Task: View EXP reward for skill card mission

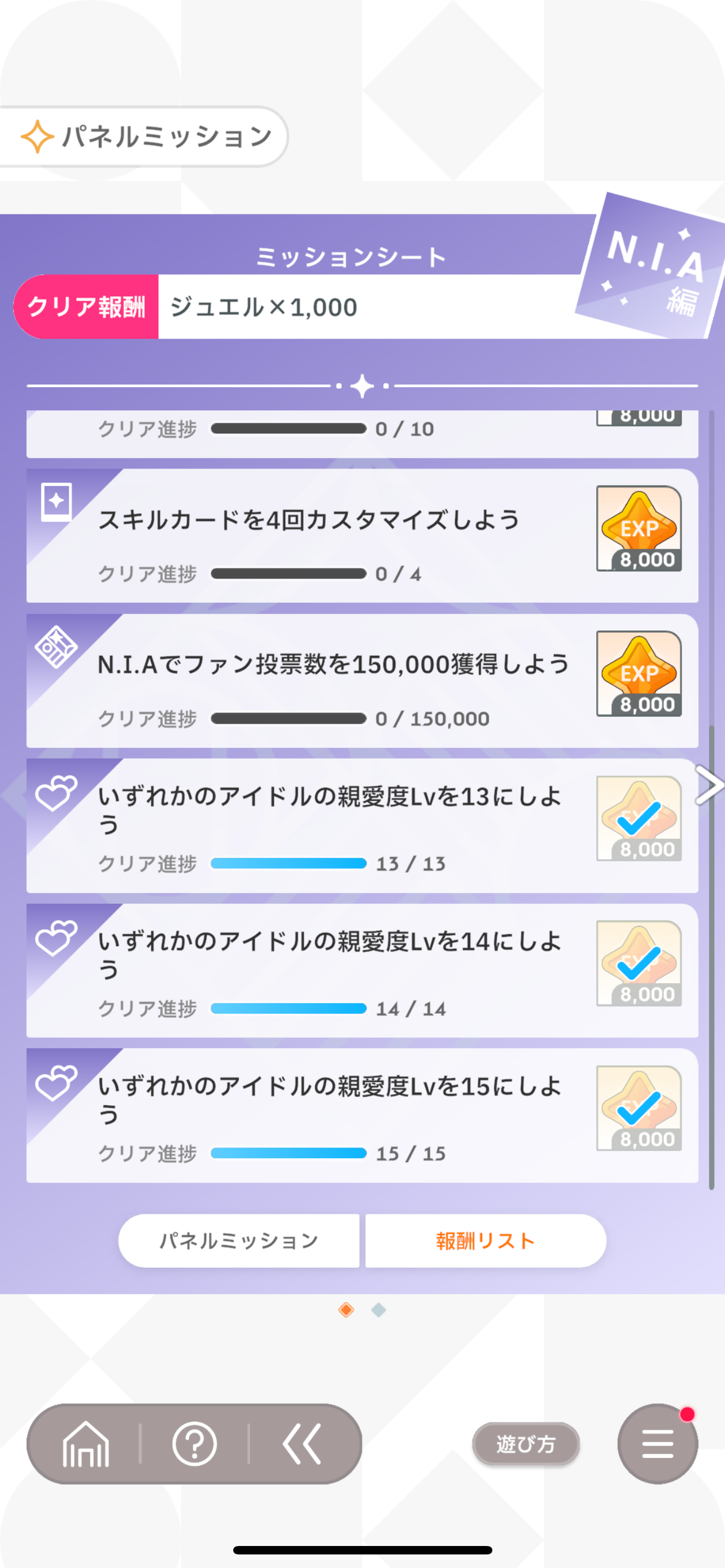Action: pyautogui.click(x=639, y=528)
